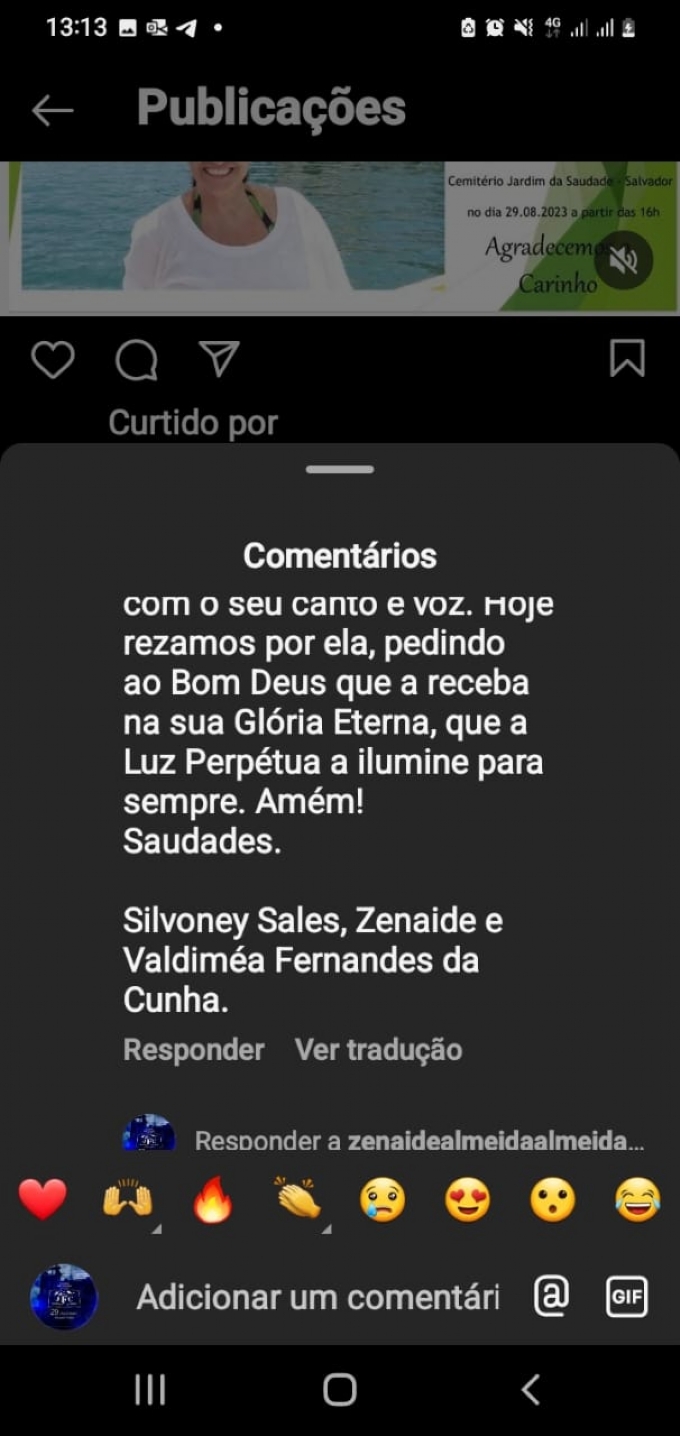This screenshot has height=1436, width=680.
Task: Open the post's comment bubble icon
Action: (136, 360)
